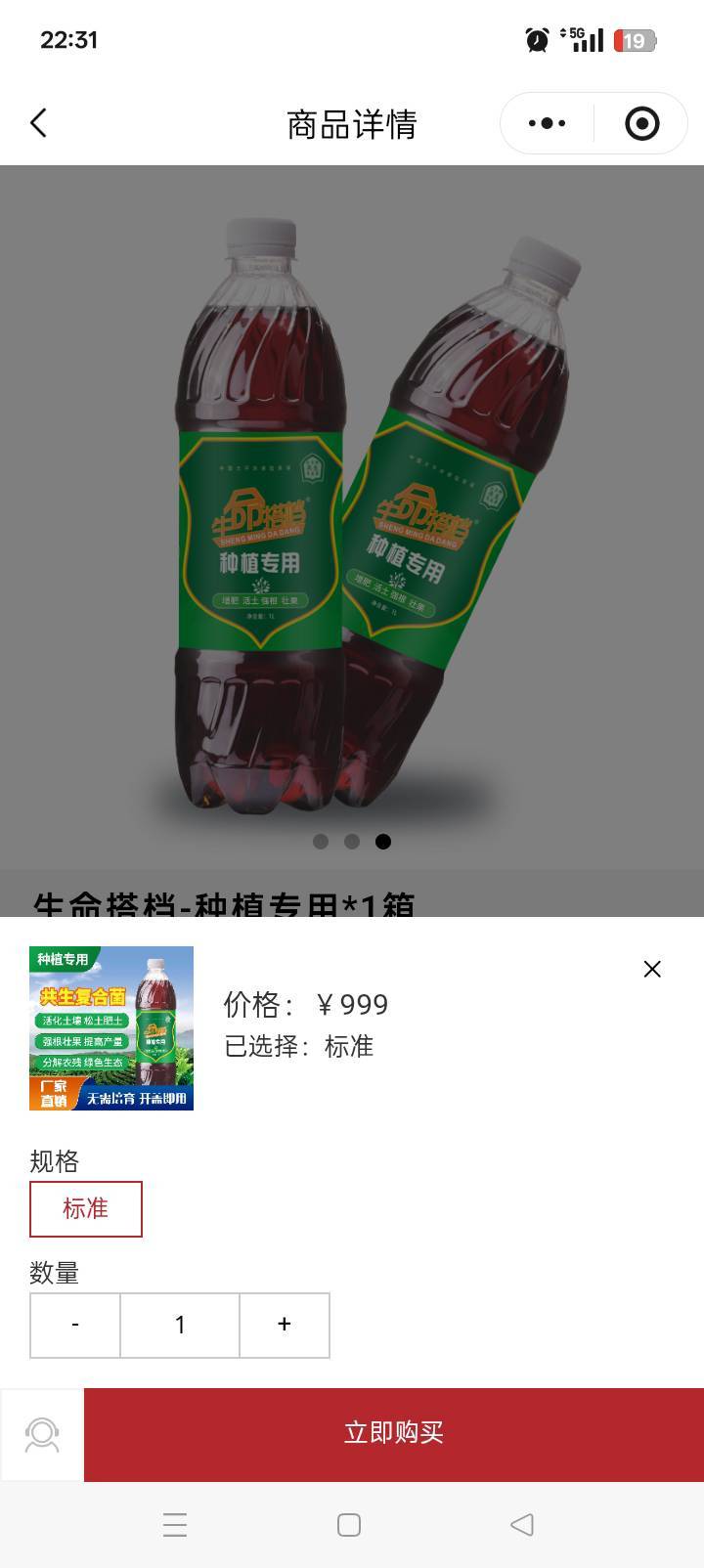704x1568 pixels.
Task: Close the mini program with the target icon
Action: (x=641, y=123)
